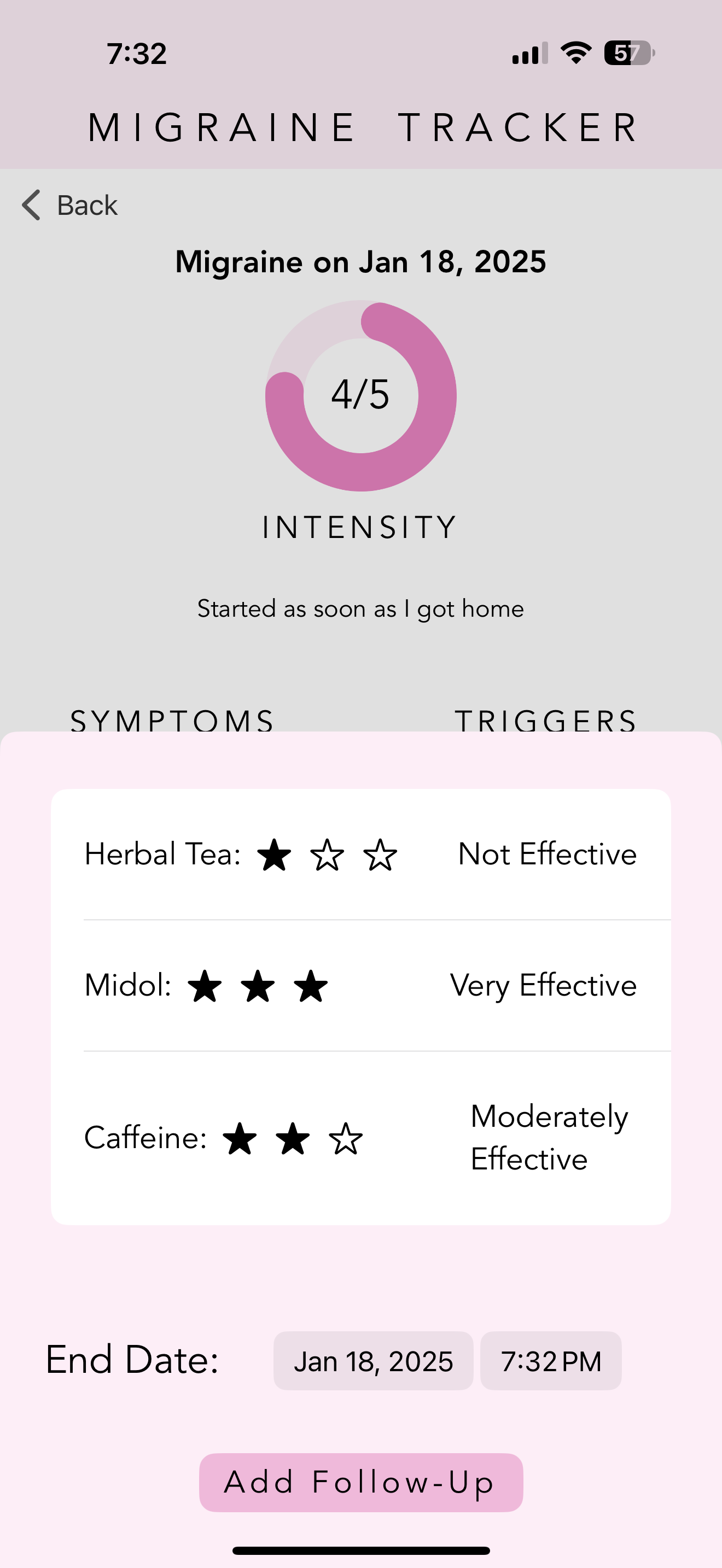Tap the Add Follow-Up button

360,1482
